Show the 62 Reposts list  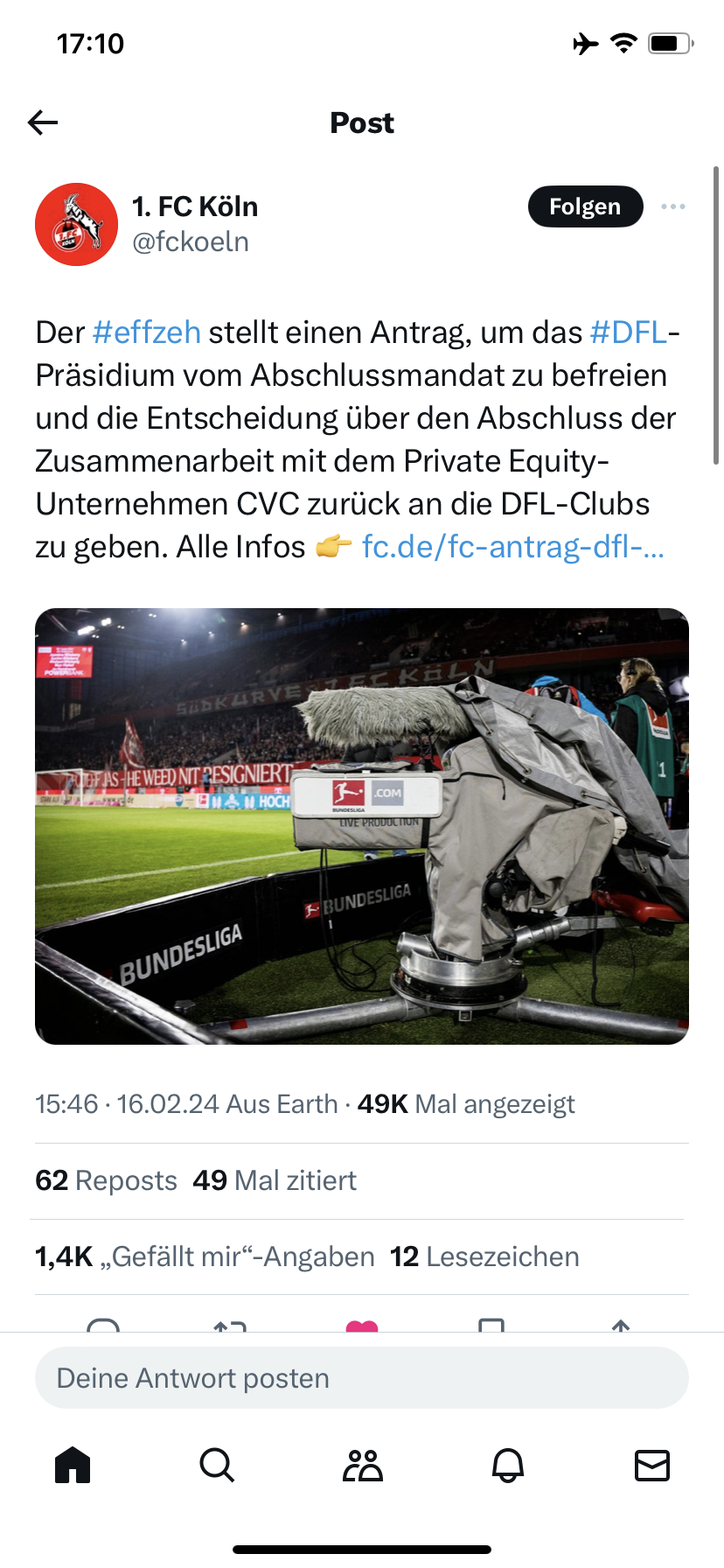(106, 1180)
